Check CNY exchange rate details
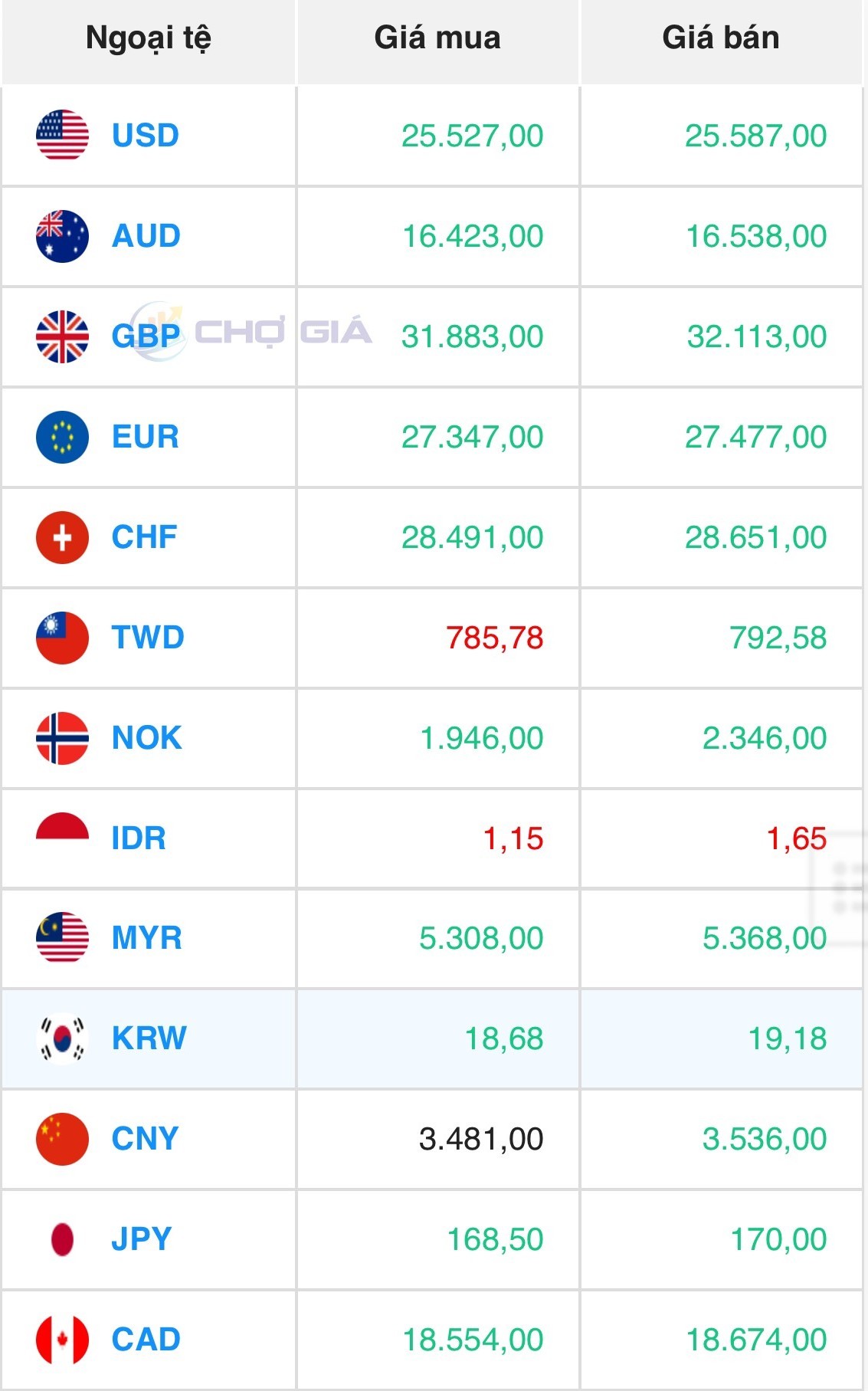The height and width of the screenshot is (1391, 868). 145,1139
